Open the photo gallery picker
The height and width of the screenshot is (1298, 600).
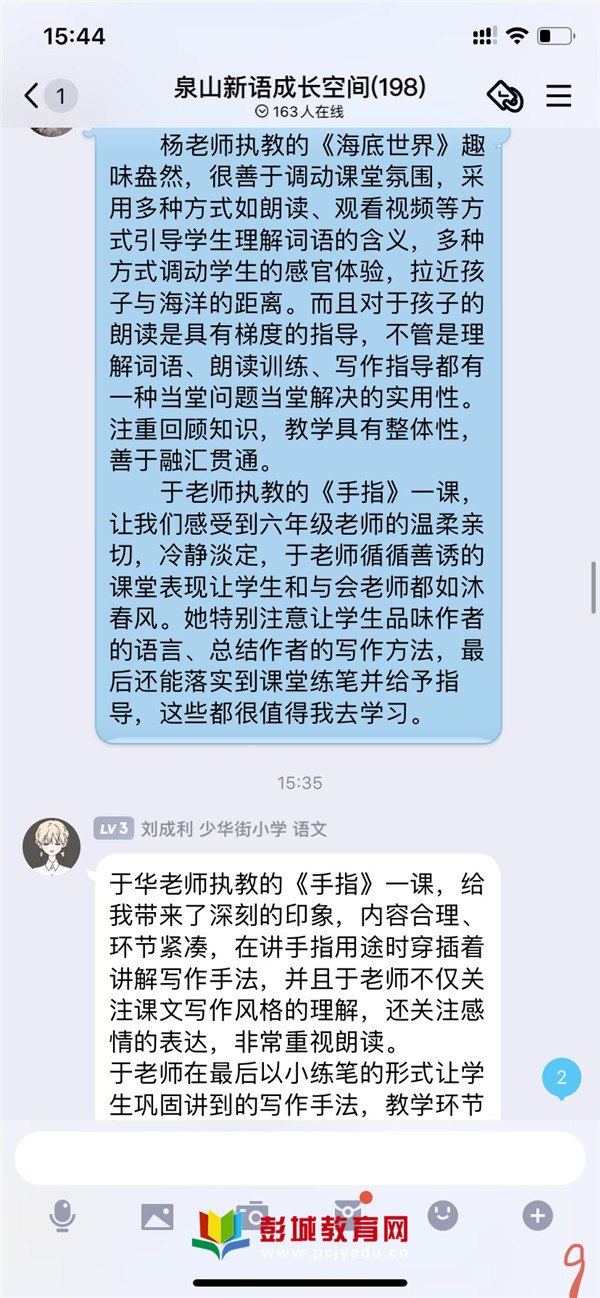(157, 1216)
